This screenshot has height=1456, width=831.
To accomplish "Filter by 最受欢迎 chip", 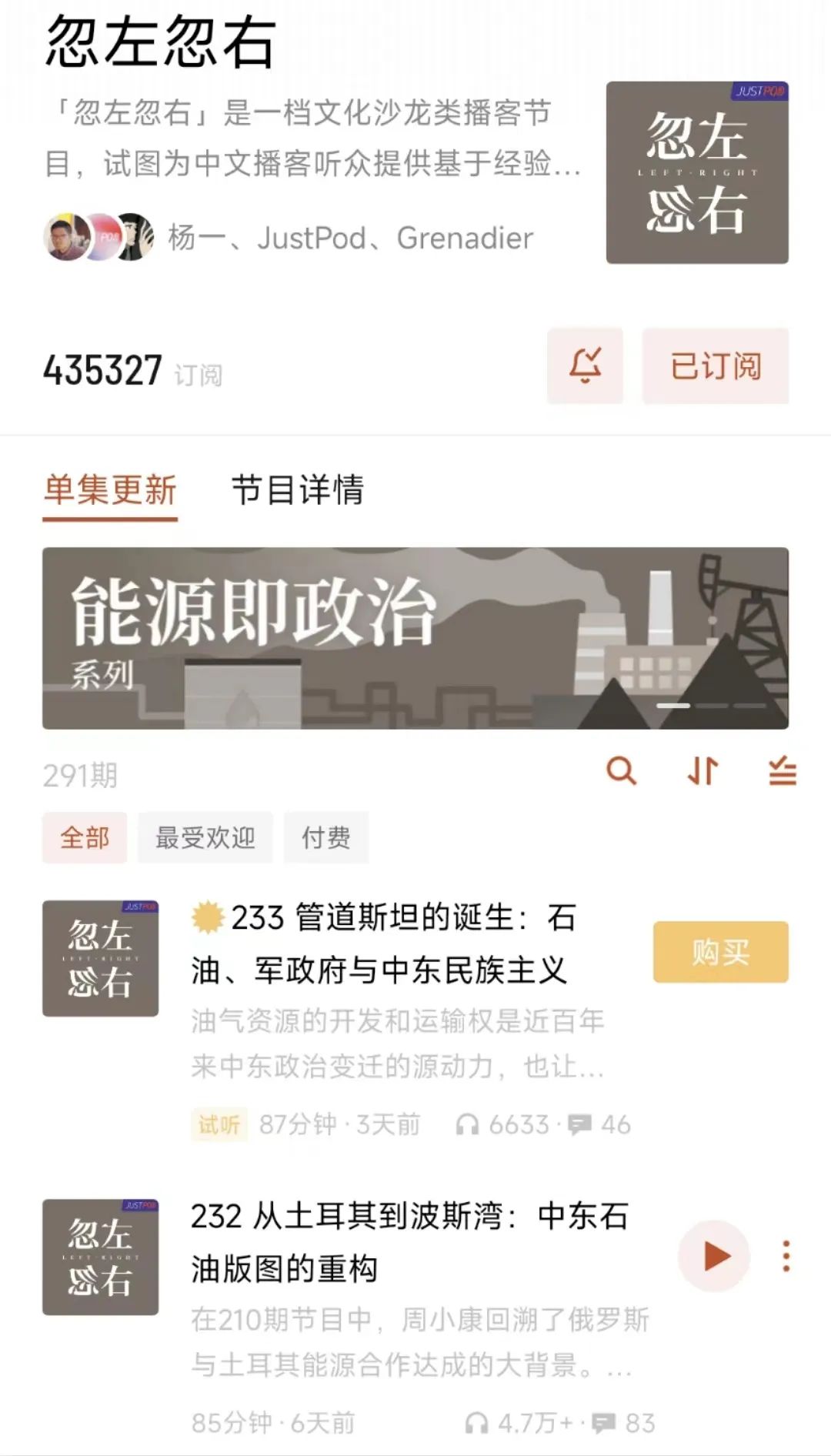I will [x=205, y=837].
